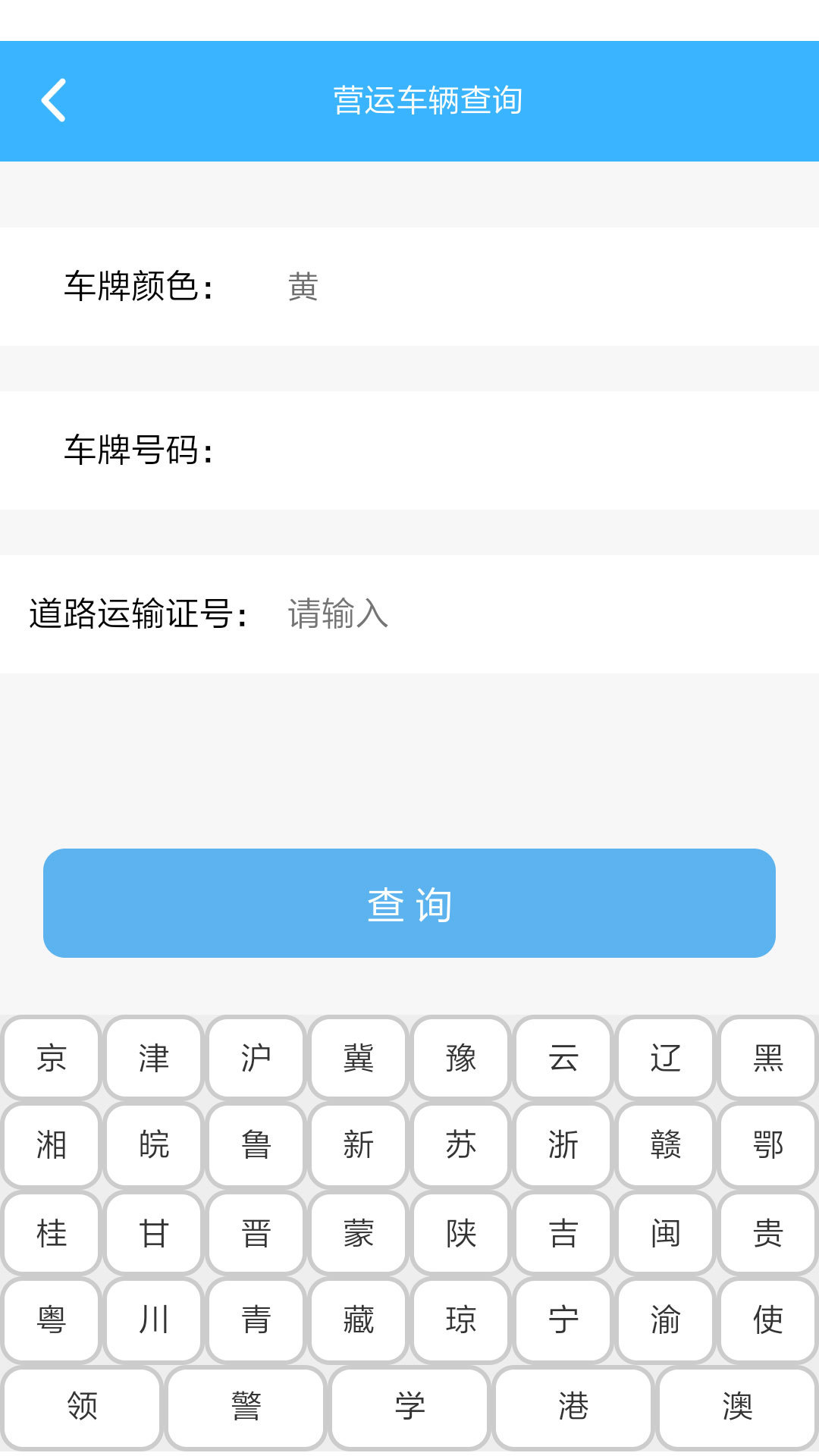Select the 警 key
The height and width of the screenshot is (1456, 819).
(x=246, y=1407)
